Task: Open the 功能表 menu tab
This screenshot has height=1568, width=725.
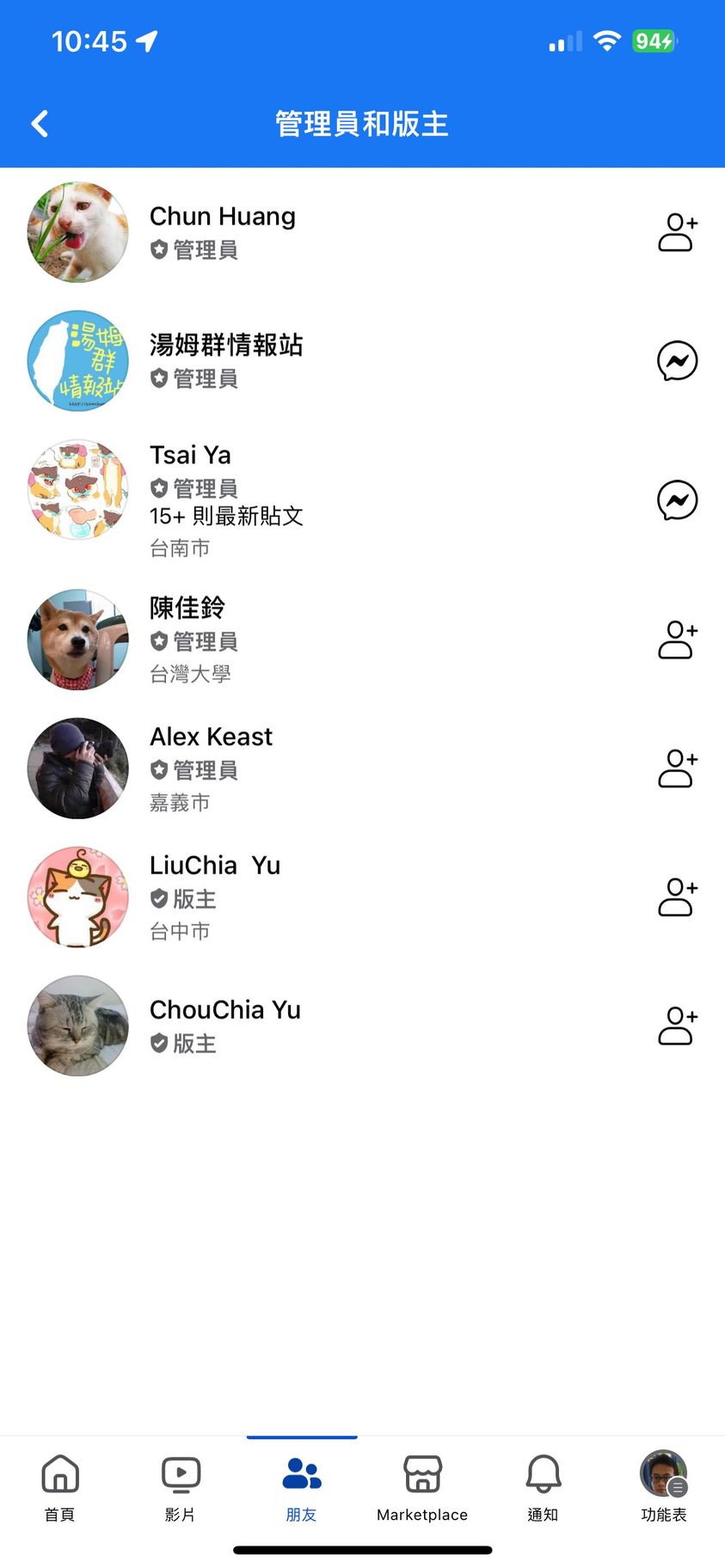Action: [663, 1487]
